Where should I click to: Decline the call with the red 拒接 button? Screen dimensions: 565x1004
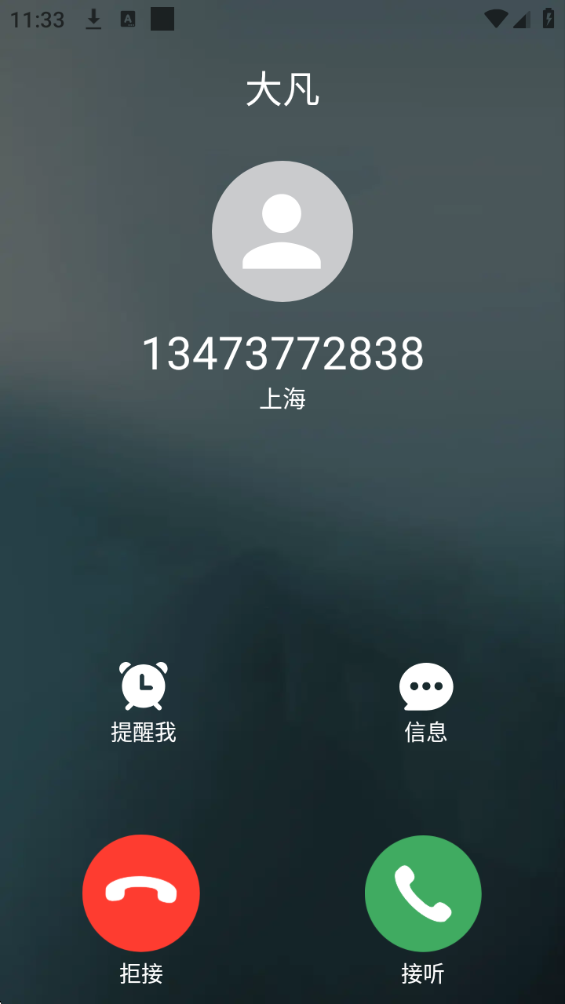141,893
